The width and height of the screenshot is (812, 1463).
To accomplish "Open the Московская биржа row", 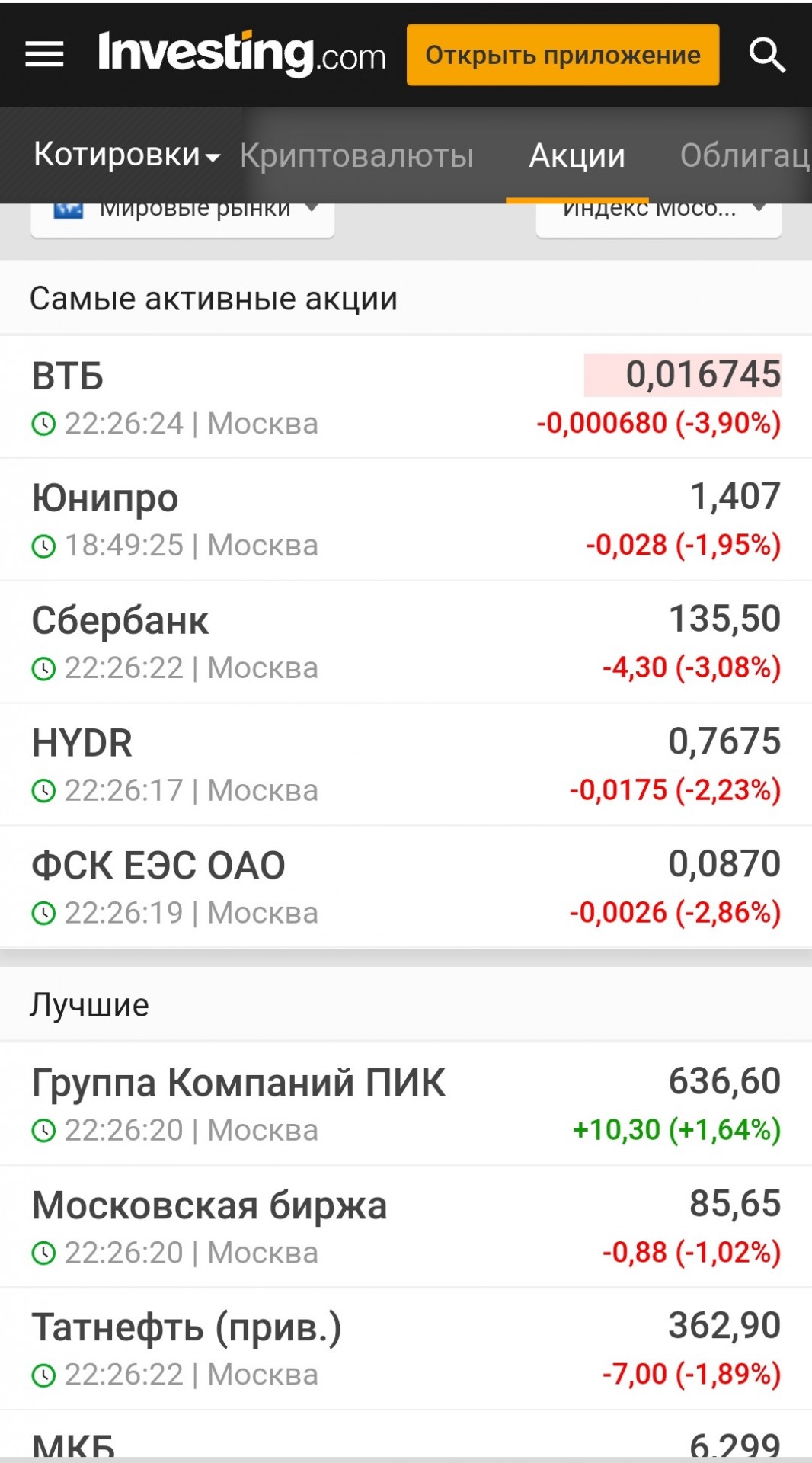I will coord(406,1227).
